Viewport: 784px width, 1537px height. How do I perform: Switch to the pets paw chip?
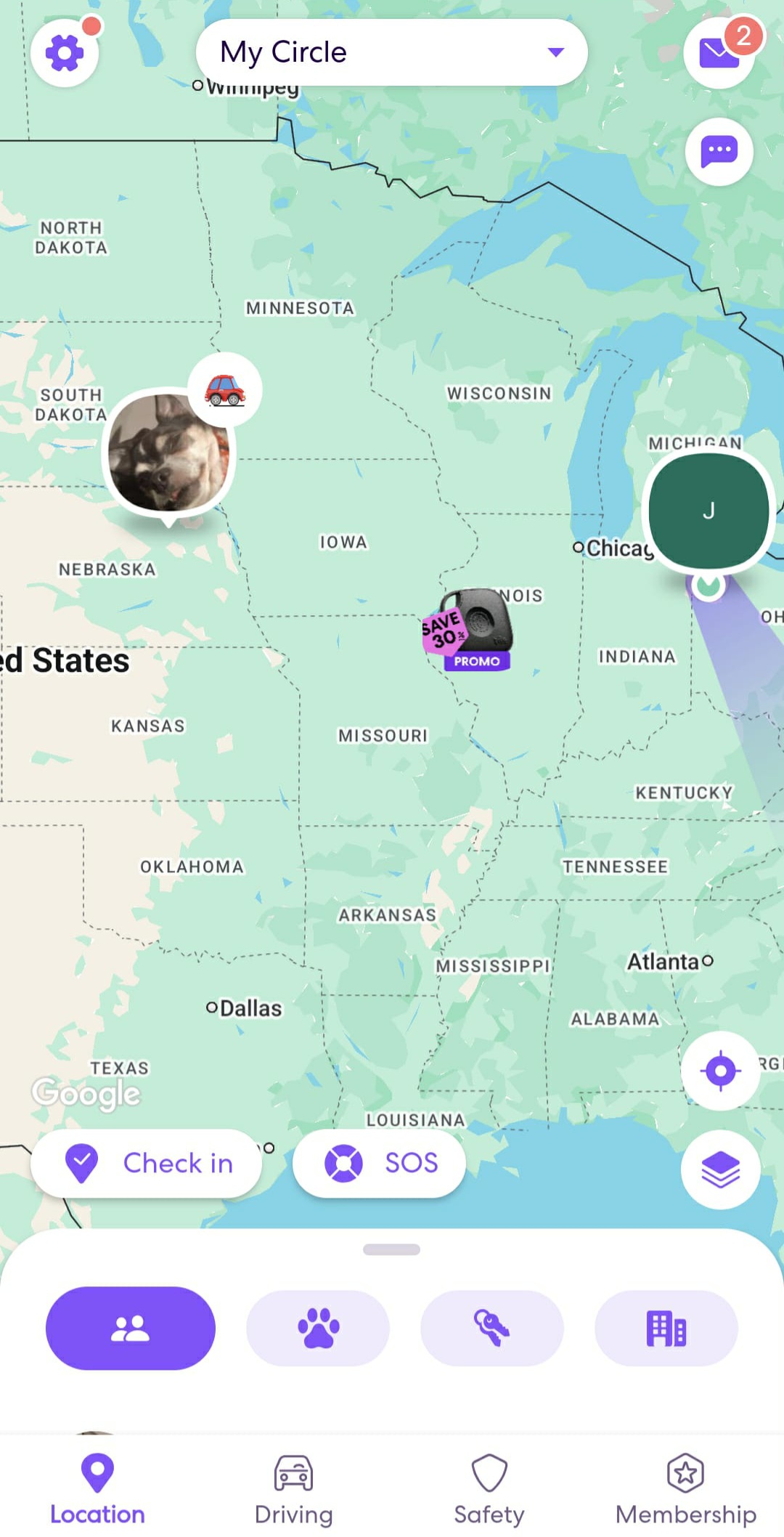click(318, 1328)
